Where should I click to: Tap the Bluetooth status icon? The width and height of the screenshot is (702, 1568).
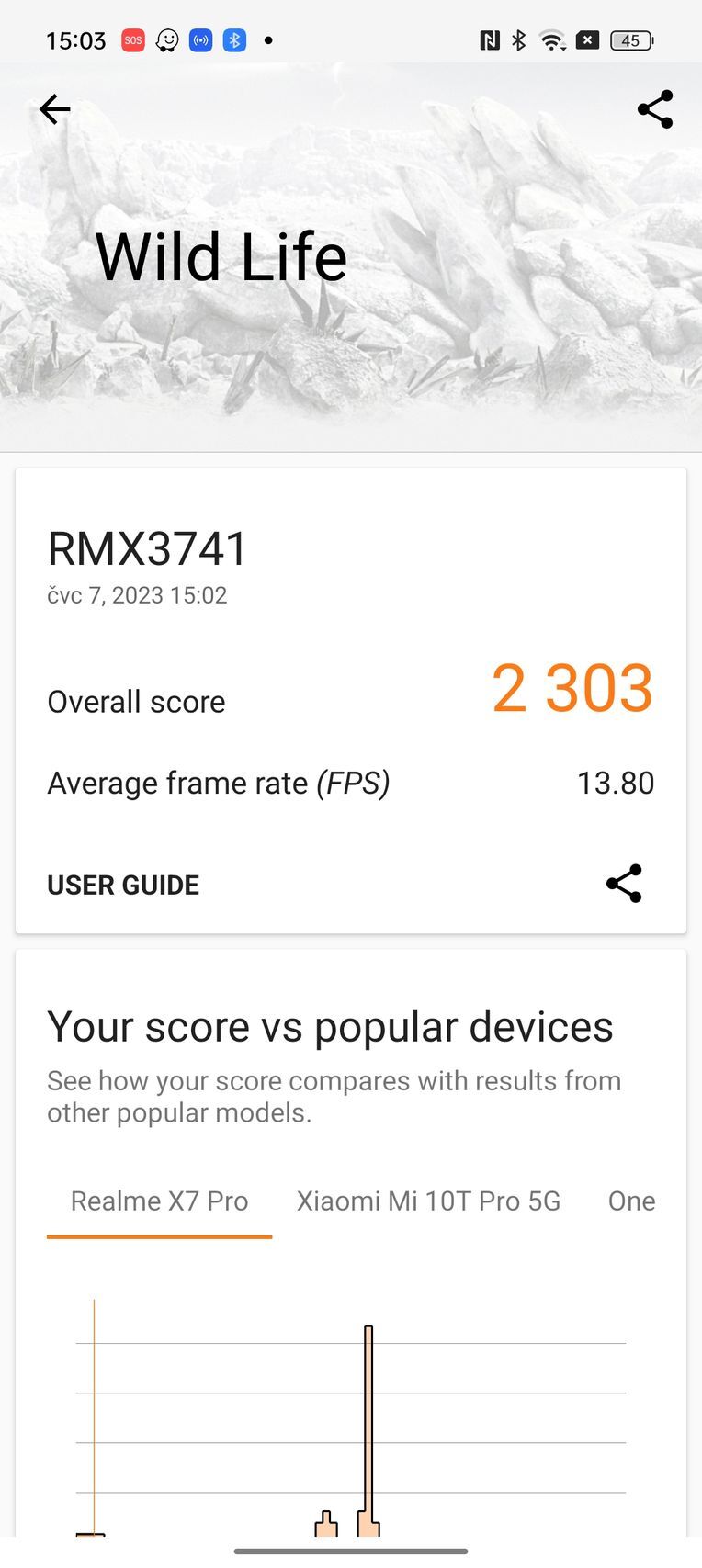coord(516,39)
